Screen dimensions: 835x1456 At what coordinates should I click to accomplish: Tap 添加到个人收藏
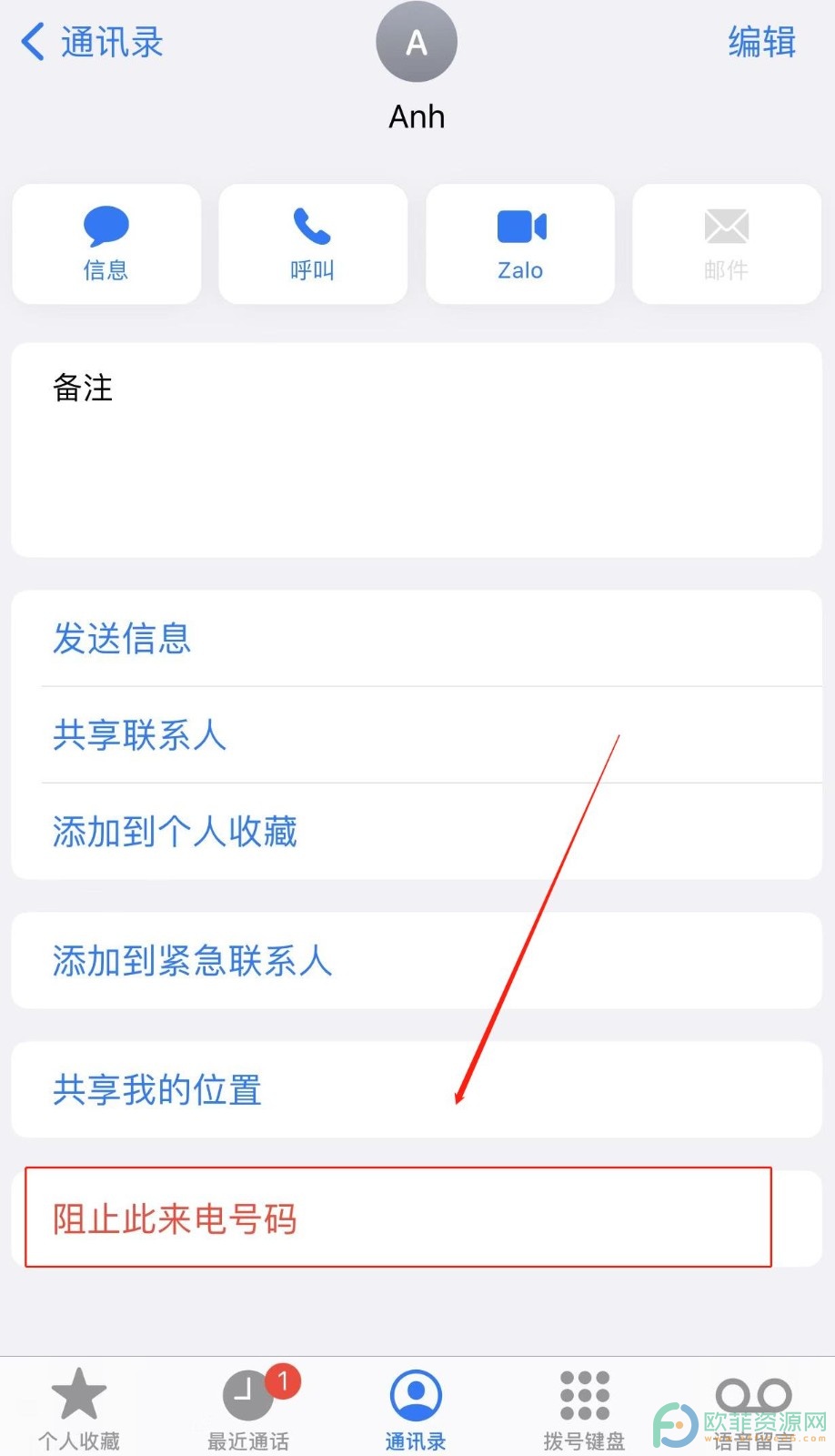pyautogui.click(x=417, y=831)
